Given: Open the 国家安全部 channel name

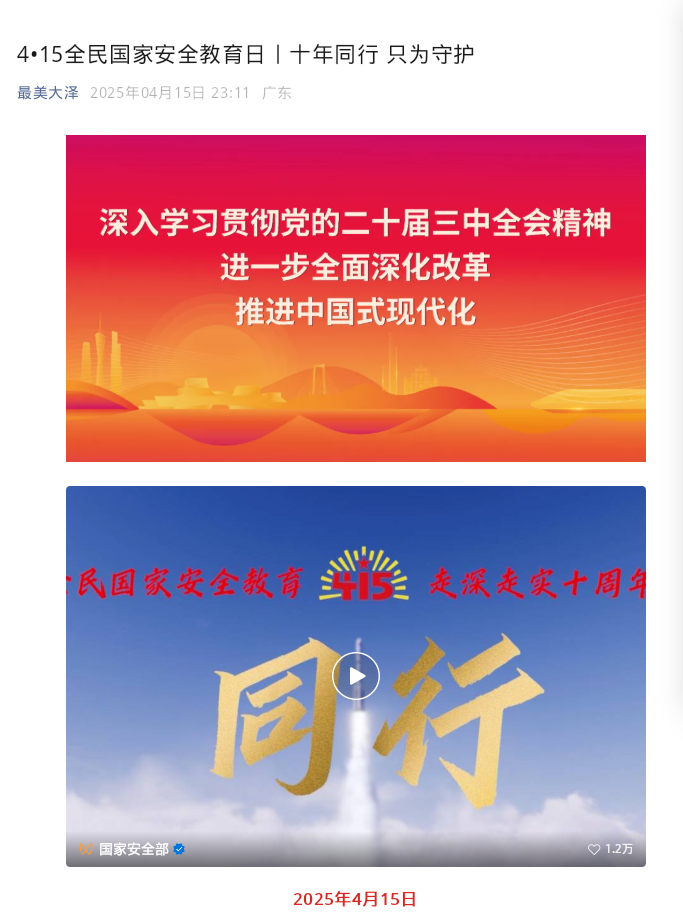Looking at the screenshot, I should pyautogui.click(x=134, y=849).
